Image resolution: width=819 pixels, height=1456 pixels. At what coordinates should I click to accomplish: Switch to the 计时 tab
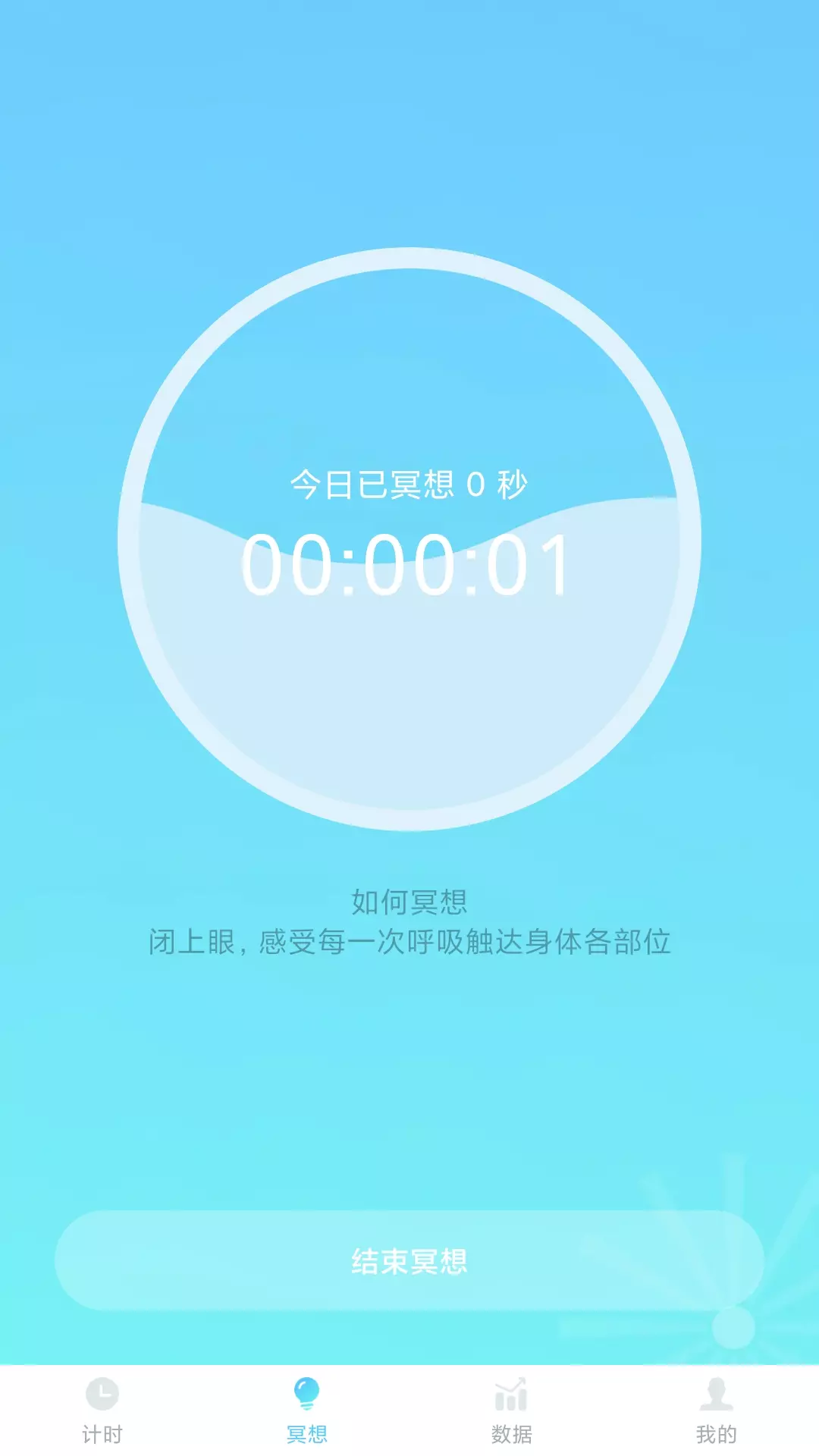point(102,1410)
